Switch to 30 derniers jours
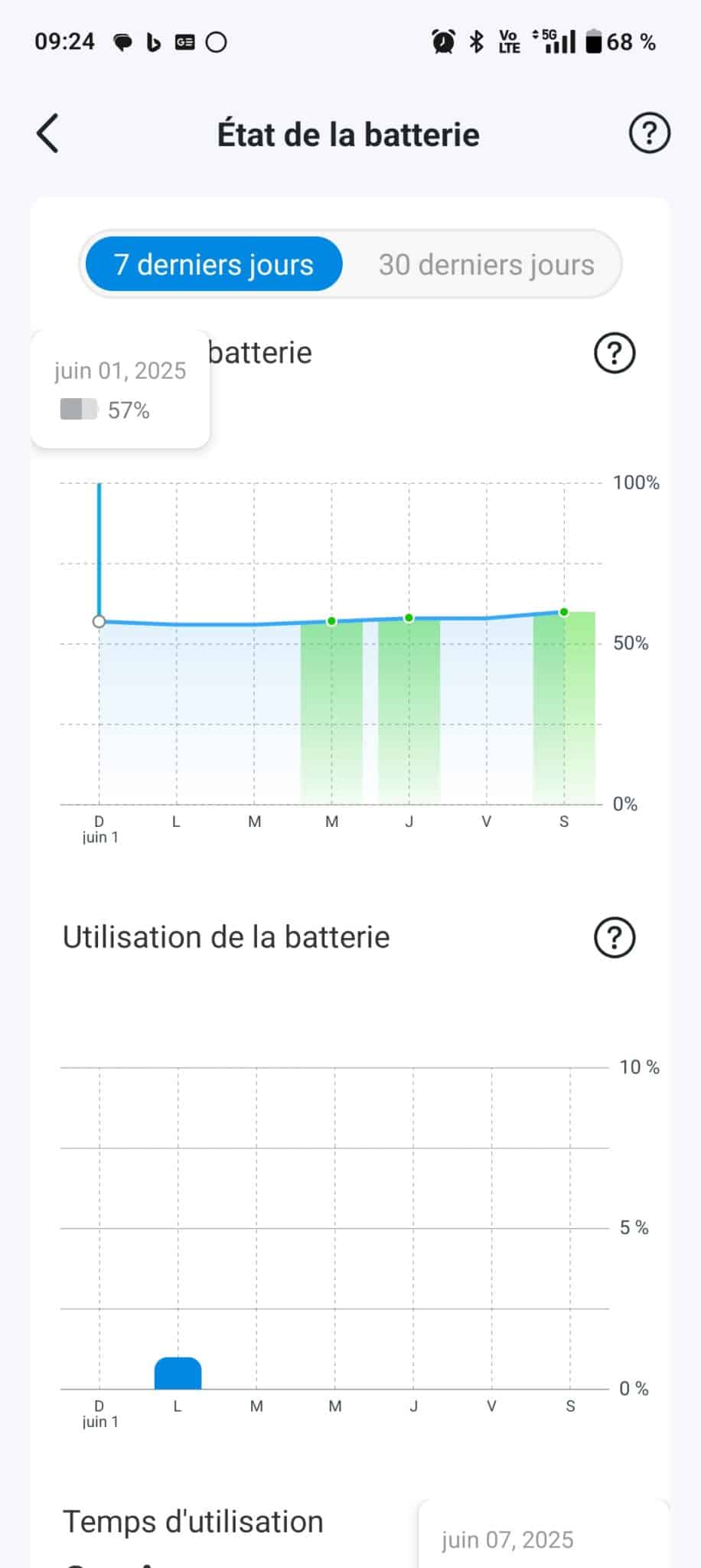 pyautogui.click(x=486, y=264)
